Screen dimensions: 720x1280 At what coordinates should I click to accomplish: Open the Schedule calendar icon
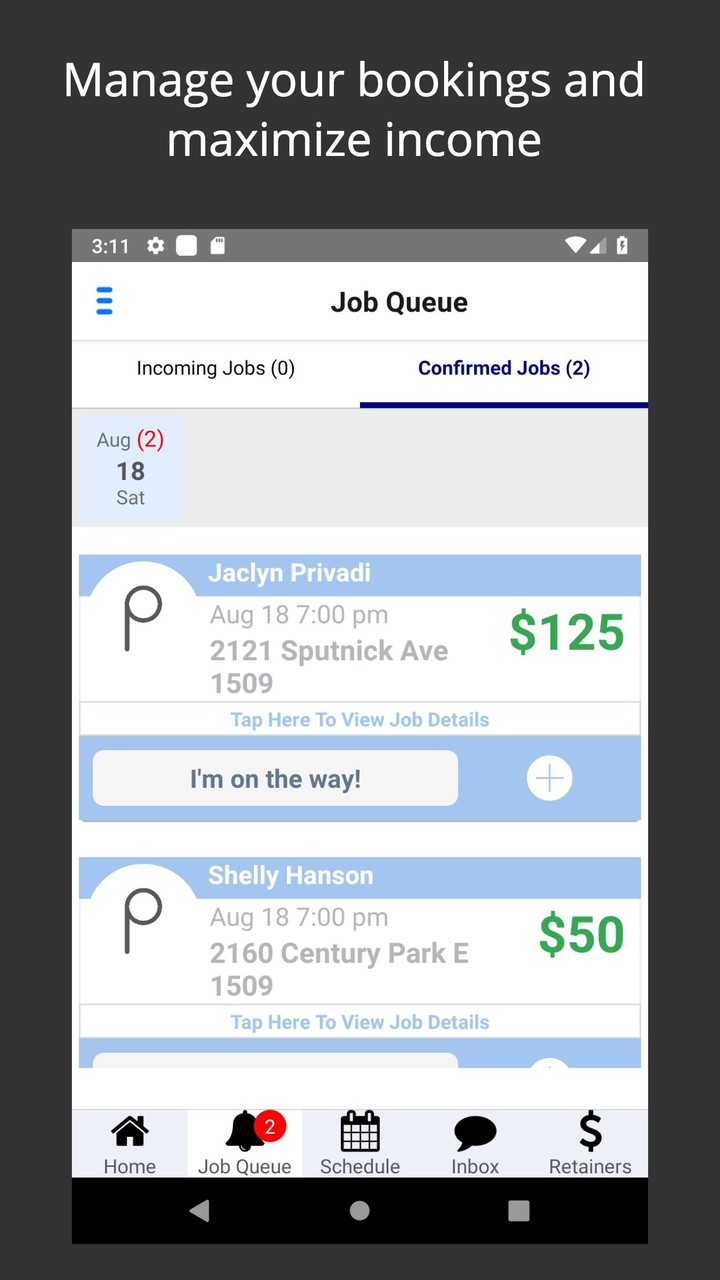[359, 1131]
